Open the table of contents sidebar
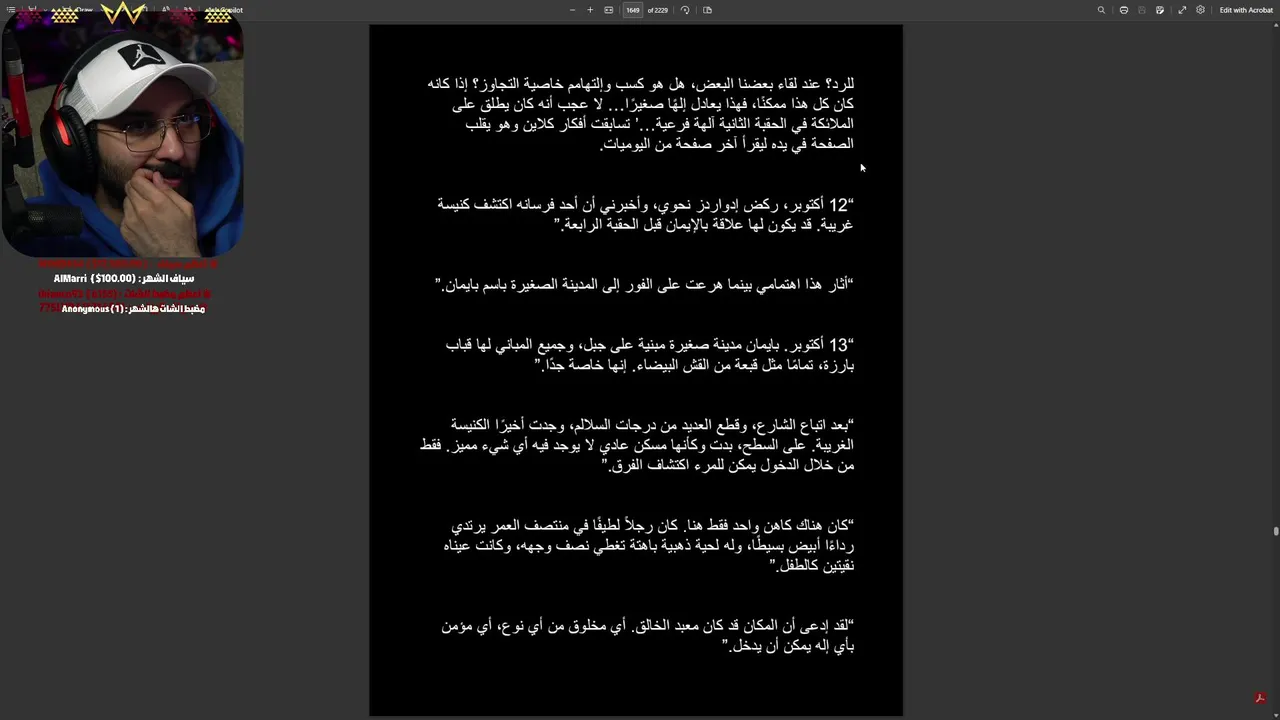Image resolution: width=1280 pixels, height=720 pixels. point(11,10)
